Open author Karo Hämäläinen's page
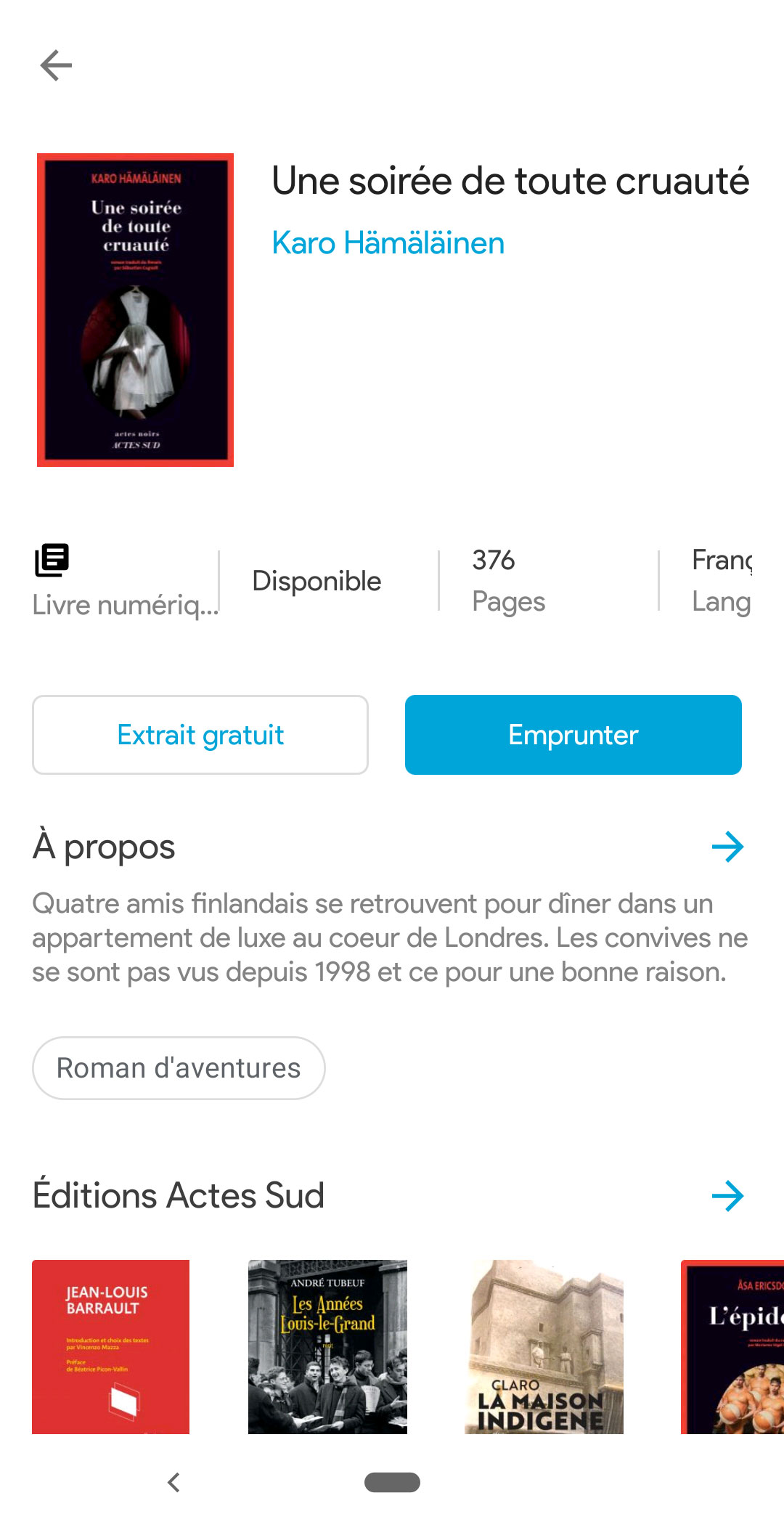 (388, 243)
